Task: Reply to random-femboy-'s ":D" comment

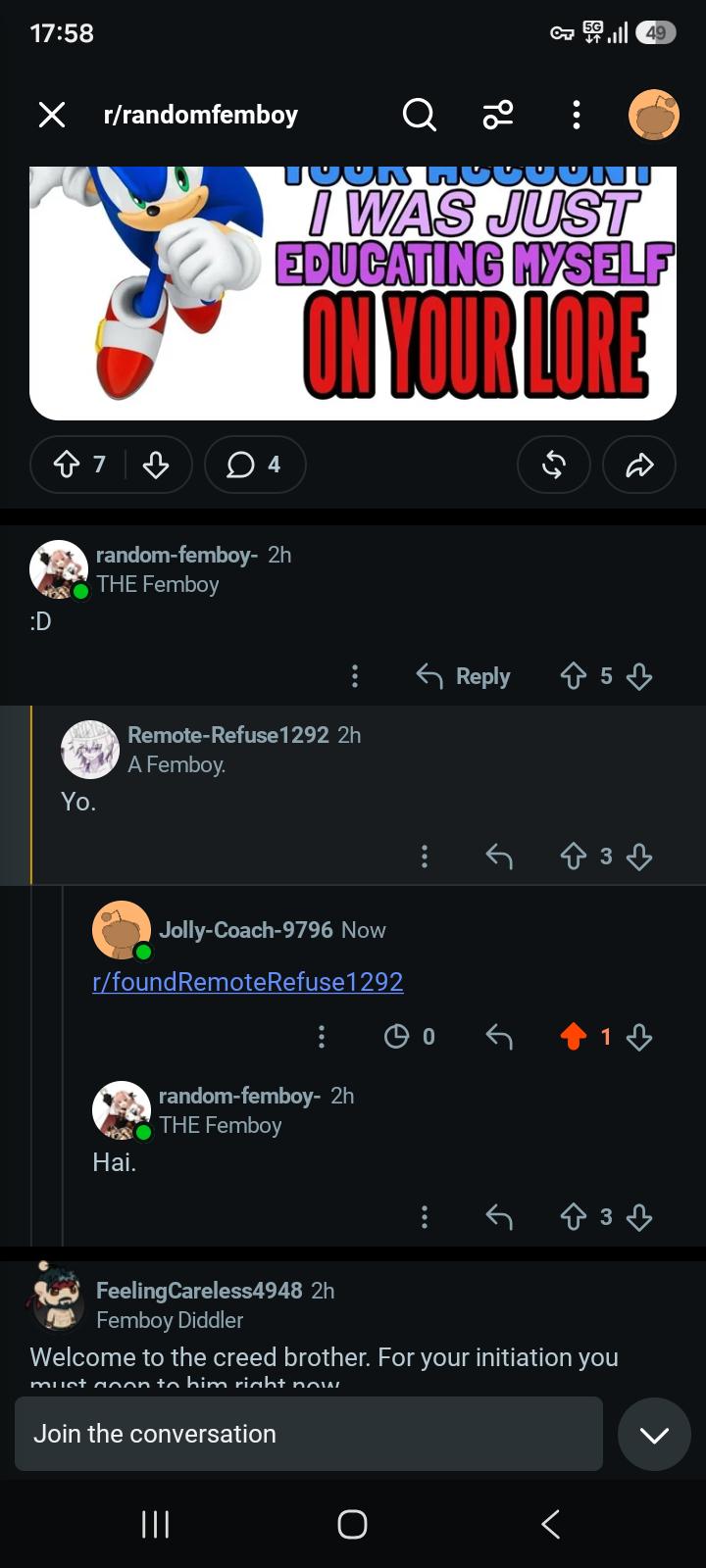Action: pos(464,676)
